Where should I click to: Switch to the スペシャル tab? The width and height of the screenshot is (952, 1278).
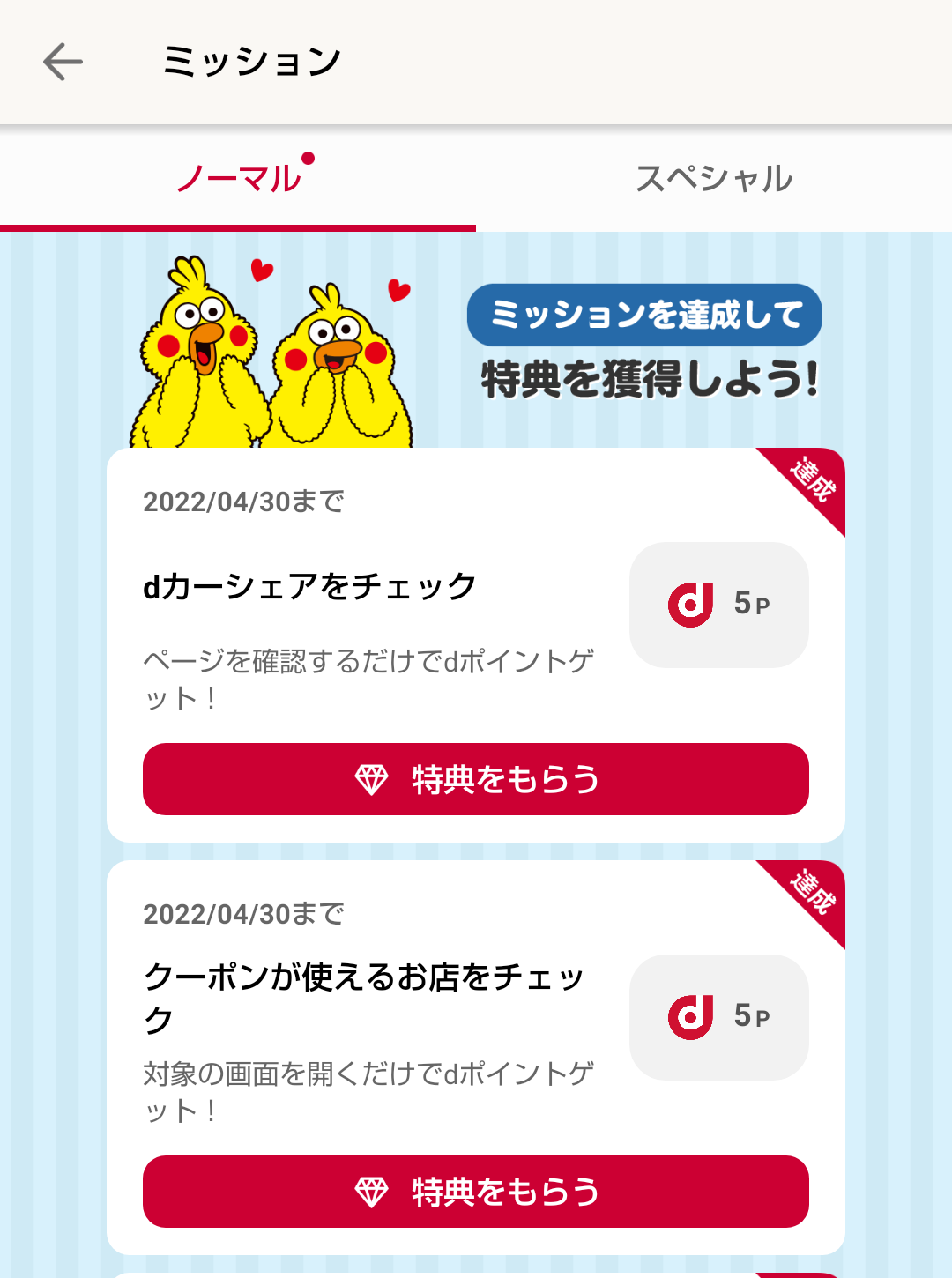point(714,179)
